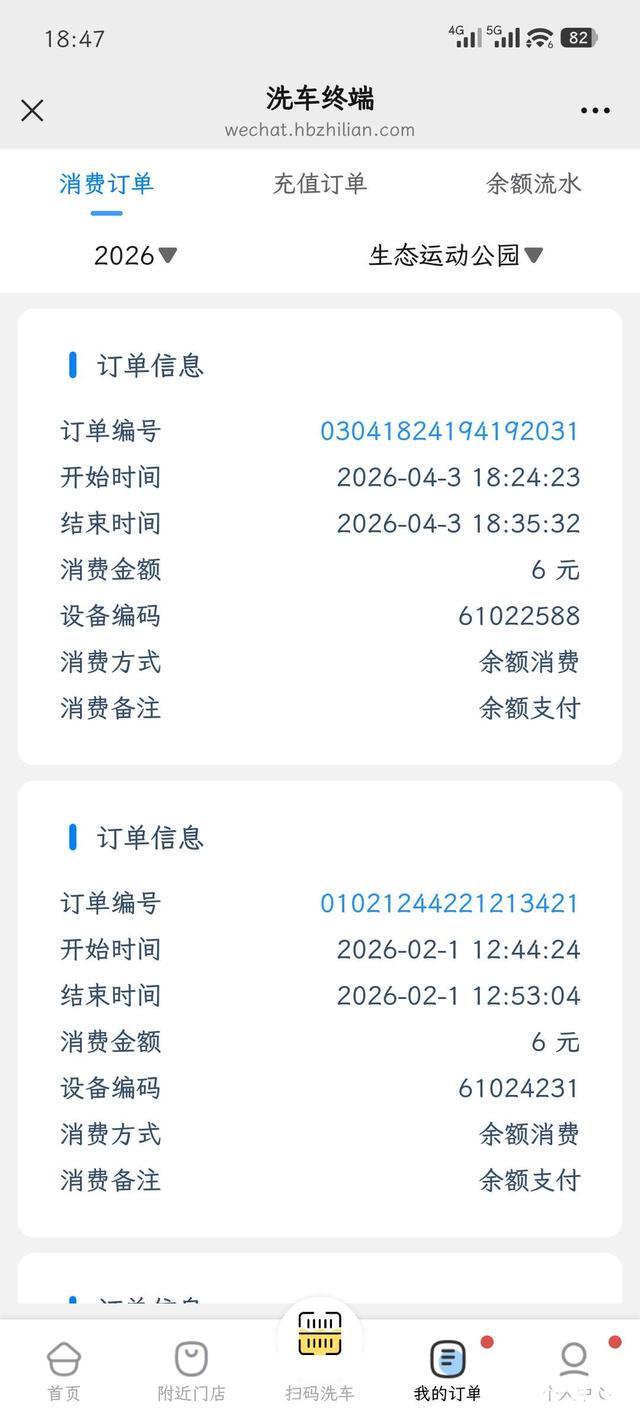
Task: Expand the 2026 year dropdown
Action: [x=135, y=256]
